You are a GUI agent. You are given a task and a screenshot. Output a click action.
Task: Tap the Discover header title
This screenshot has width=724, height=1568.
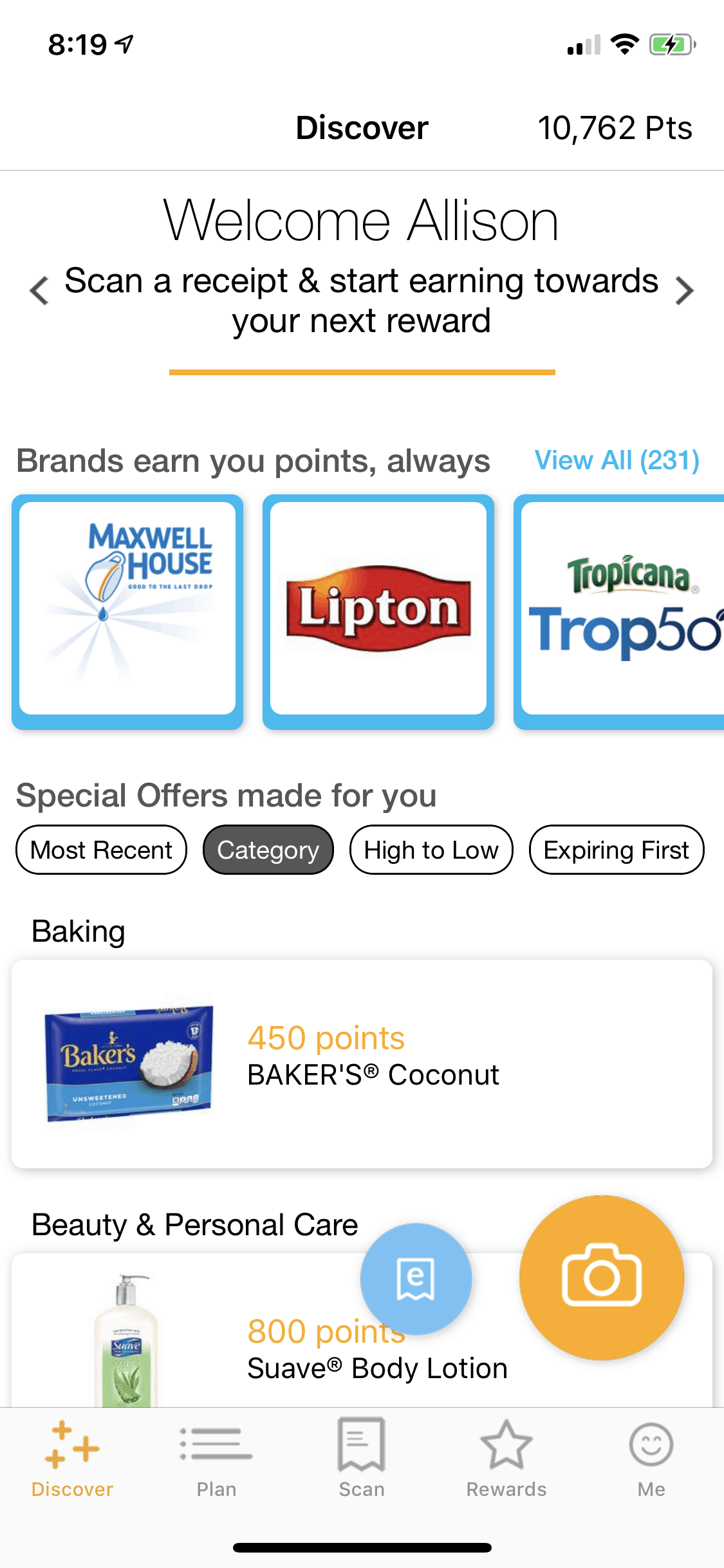(362, 127)
